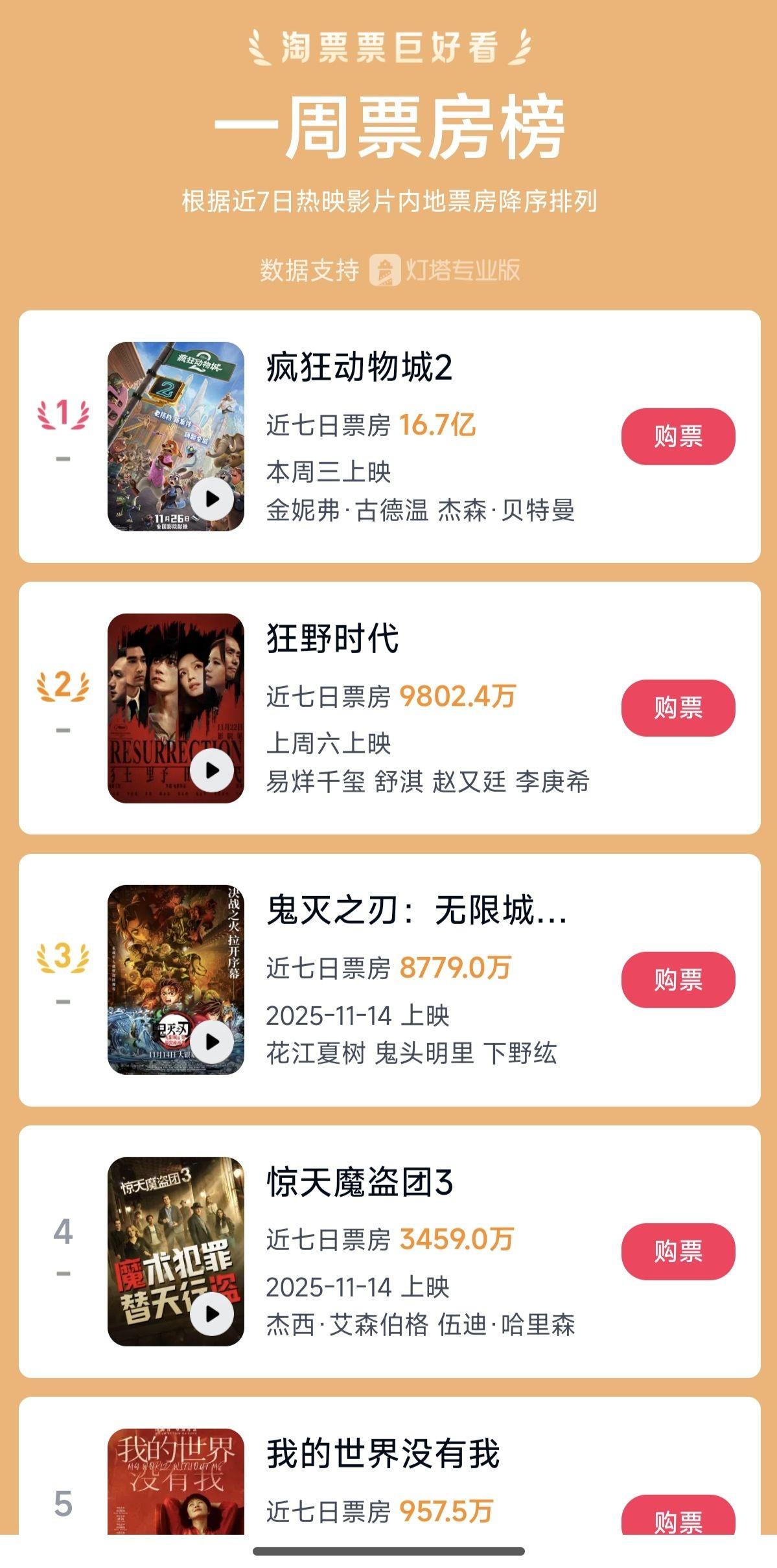777x1568 pixels.
Task: Tap 购票 for 我的世界没有我
Action: [678, 1519]
